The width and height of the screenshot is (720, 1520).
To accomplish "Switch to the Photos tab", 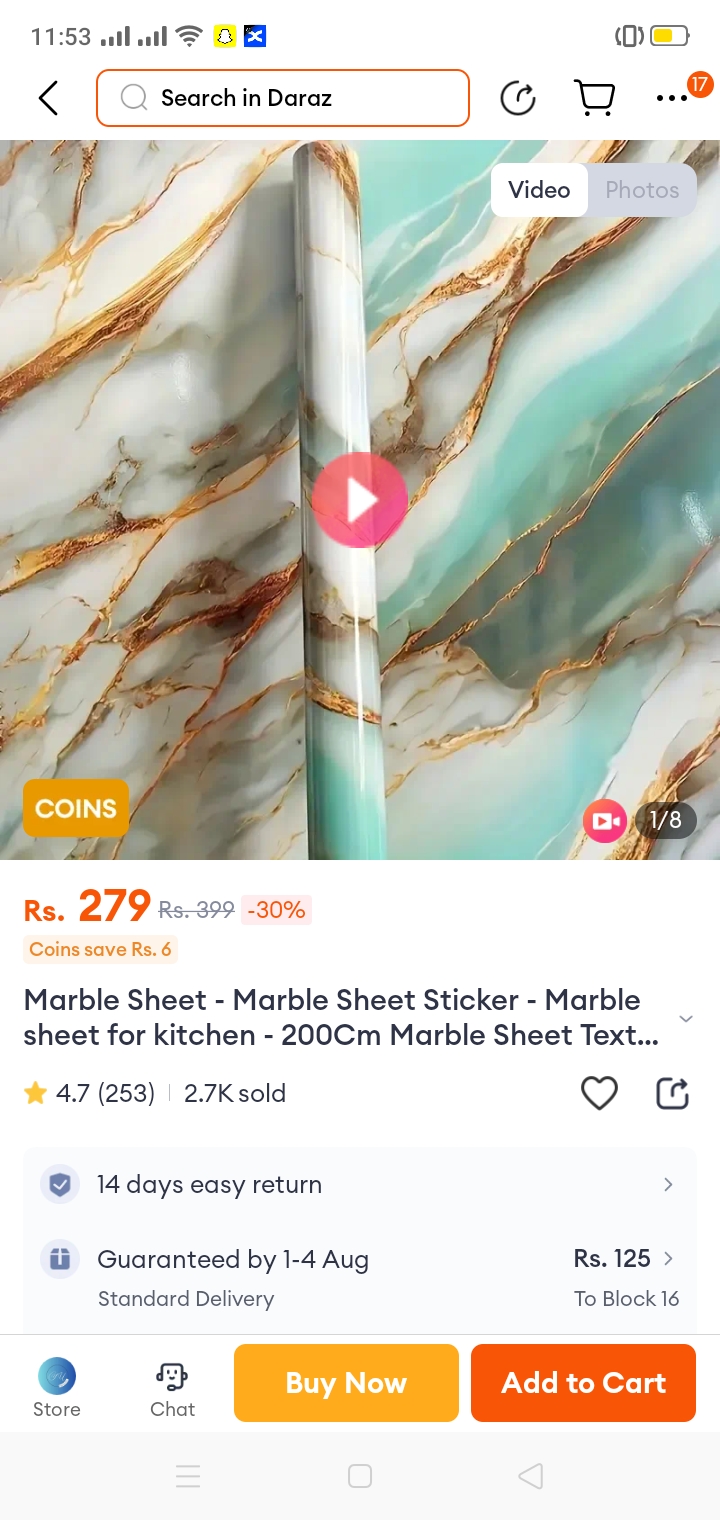I will (x=642, y=190).
